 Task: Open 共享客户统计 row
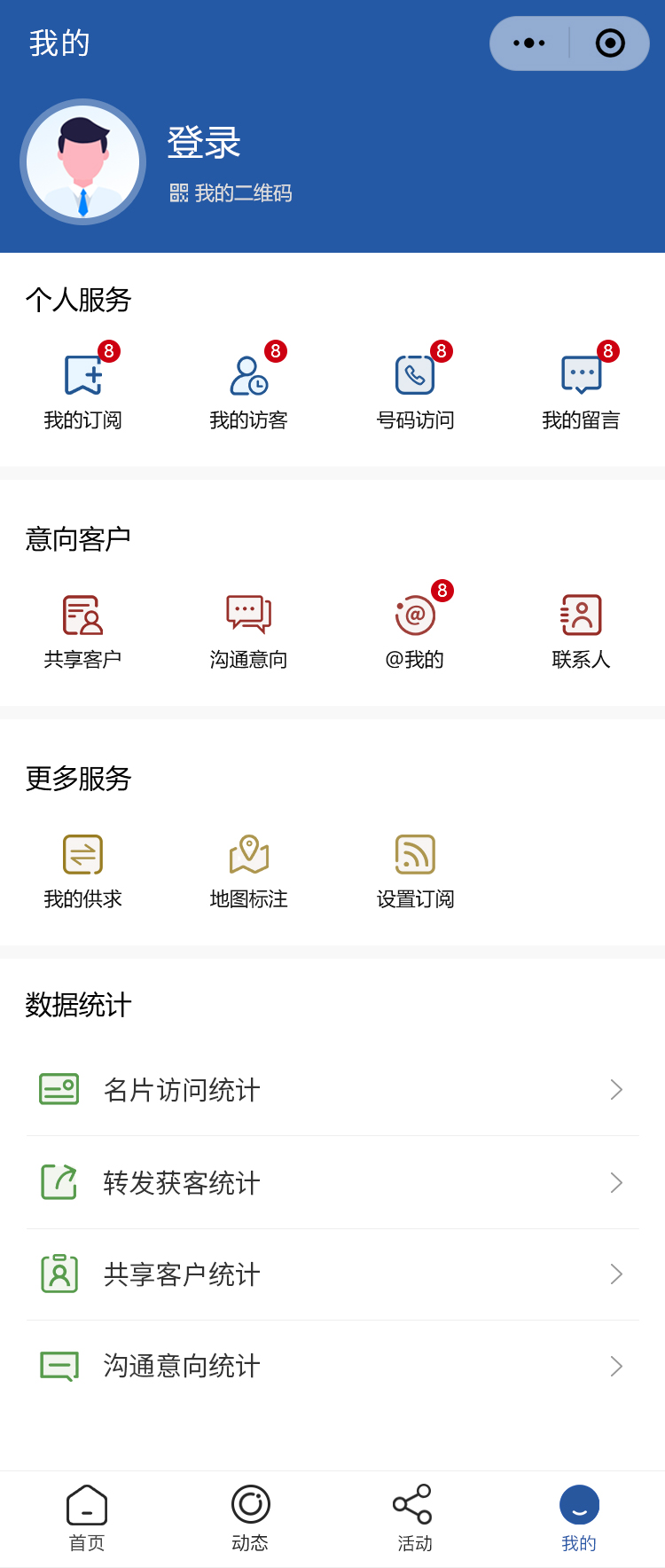pyautogui.click(x=332, y=1274)
